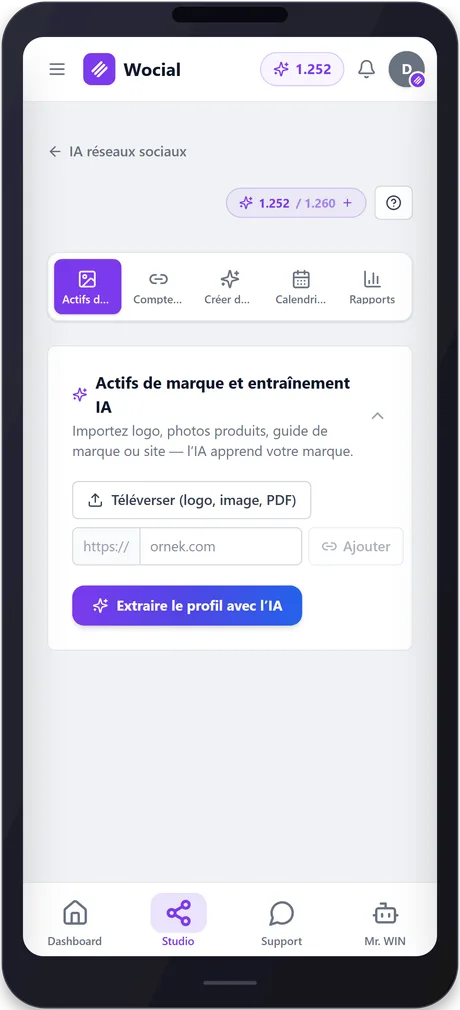This screenshot has width=460, height=1010.
Task: Go to Dashboard in bottom navigation
Action: tap(75, 922)
